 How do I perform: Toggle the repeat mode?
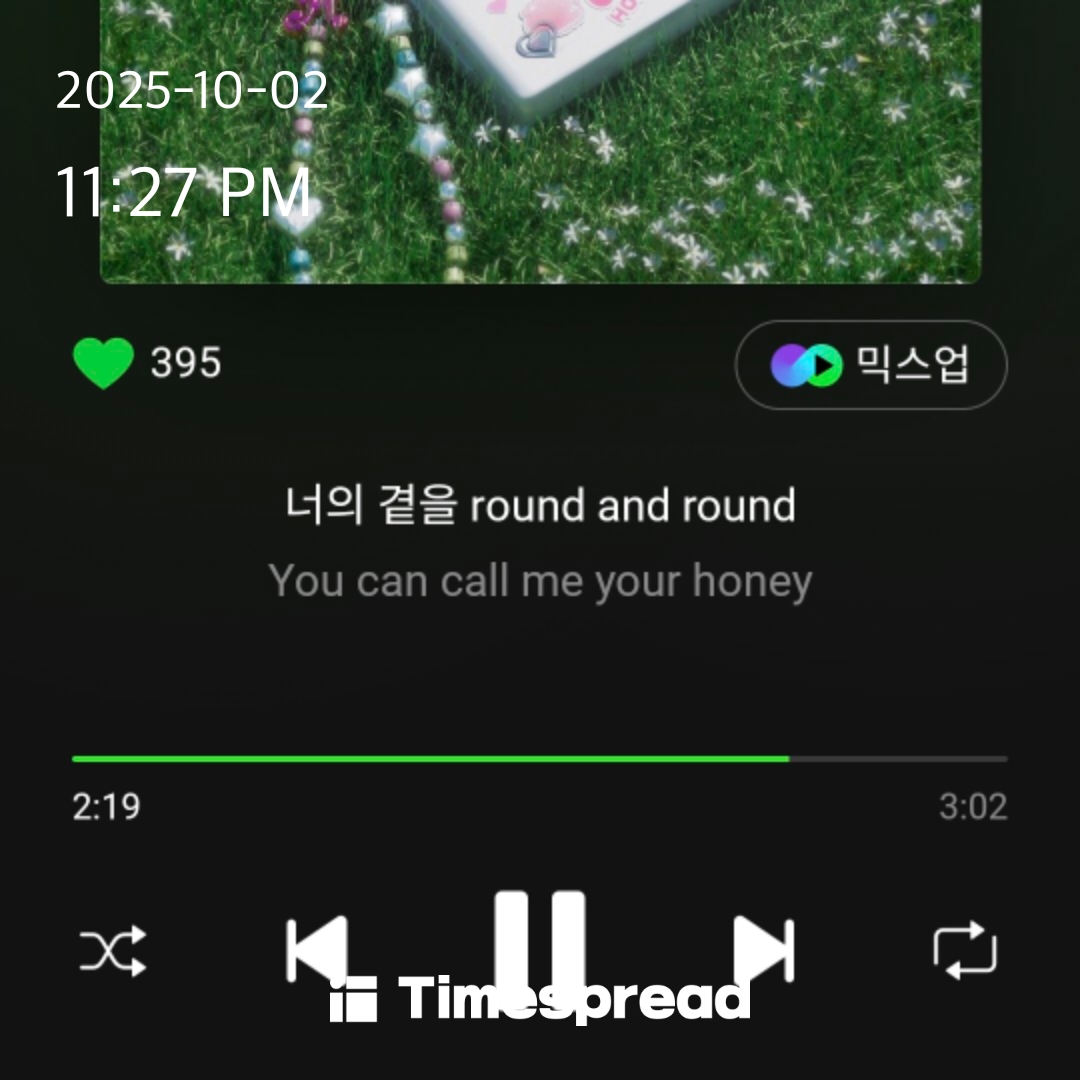pos(965,950)
